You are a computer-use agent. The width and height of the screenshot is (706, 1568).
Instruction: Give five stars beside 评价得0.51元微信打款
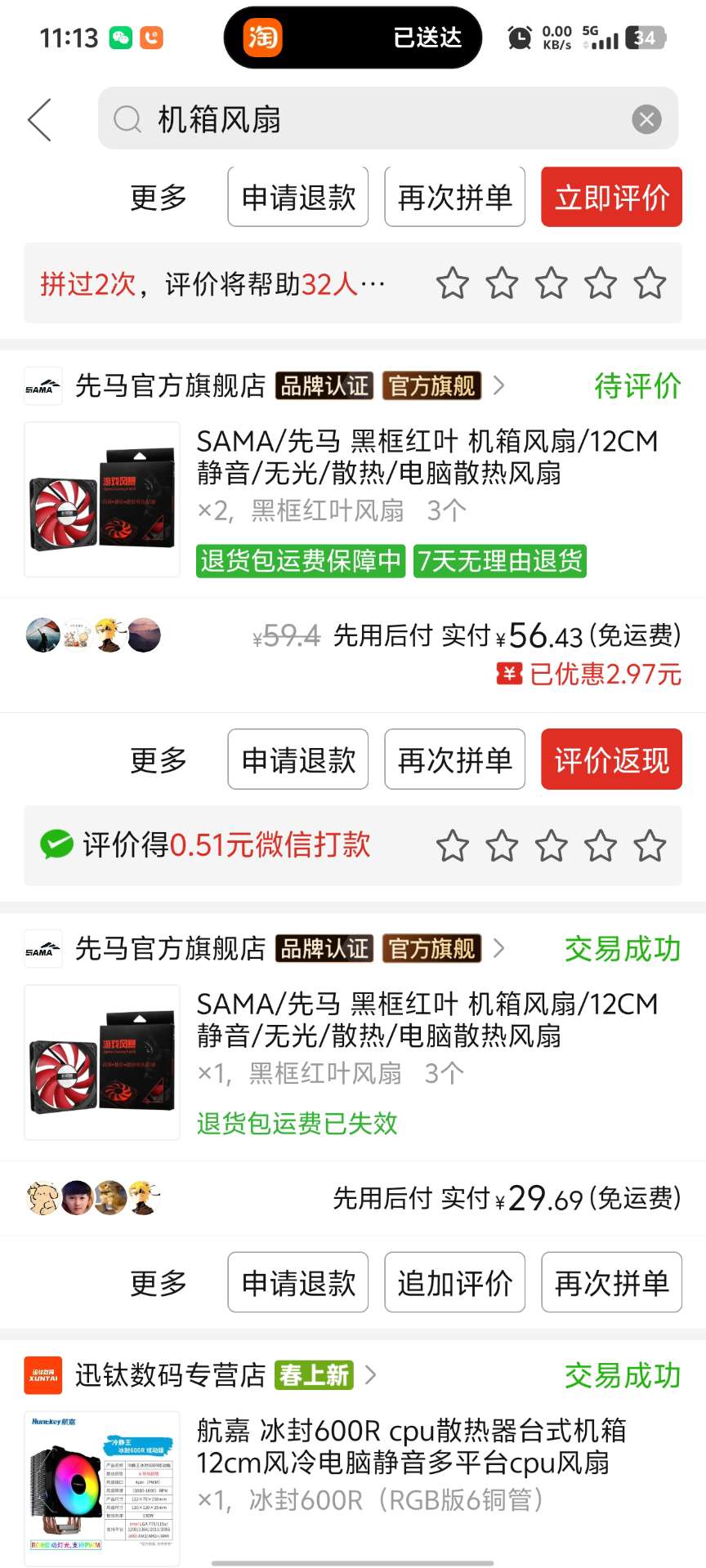[x=650, y=846]
